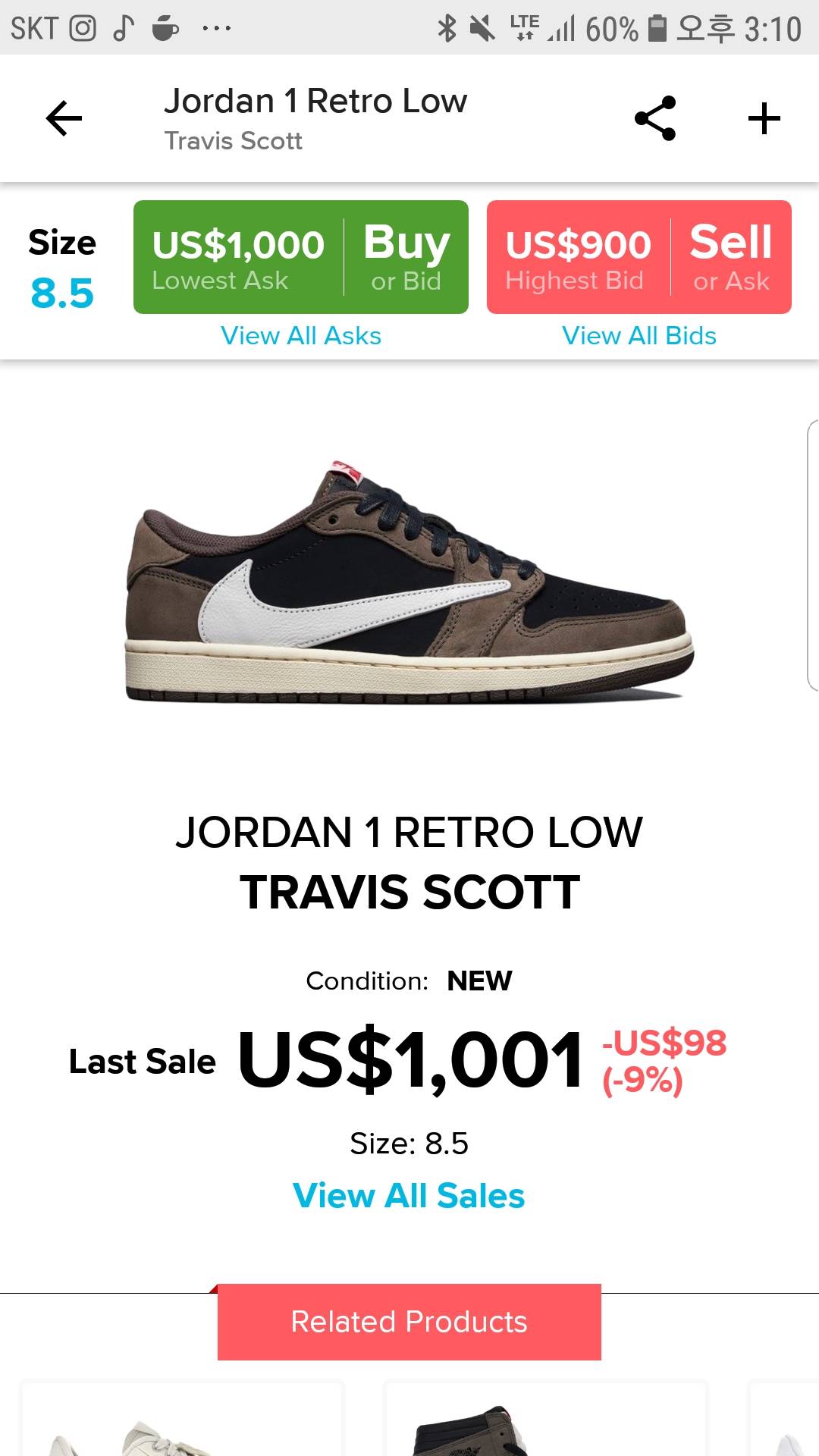This screenshot has height=1456, width=819.
Task: Go back using the top-left arrow
Action: (64, 119)
